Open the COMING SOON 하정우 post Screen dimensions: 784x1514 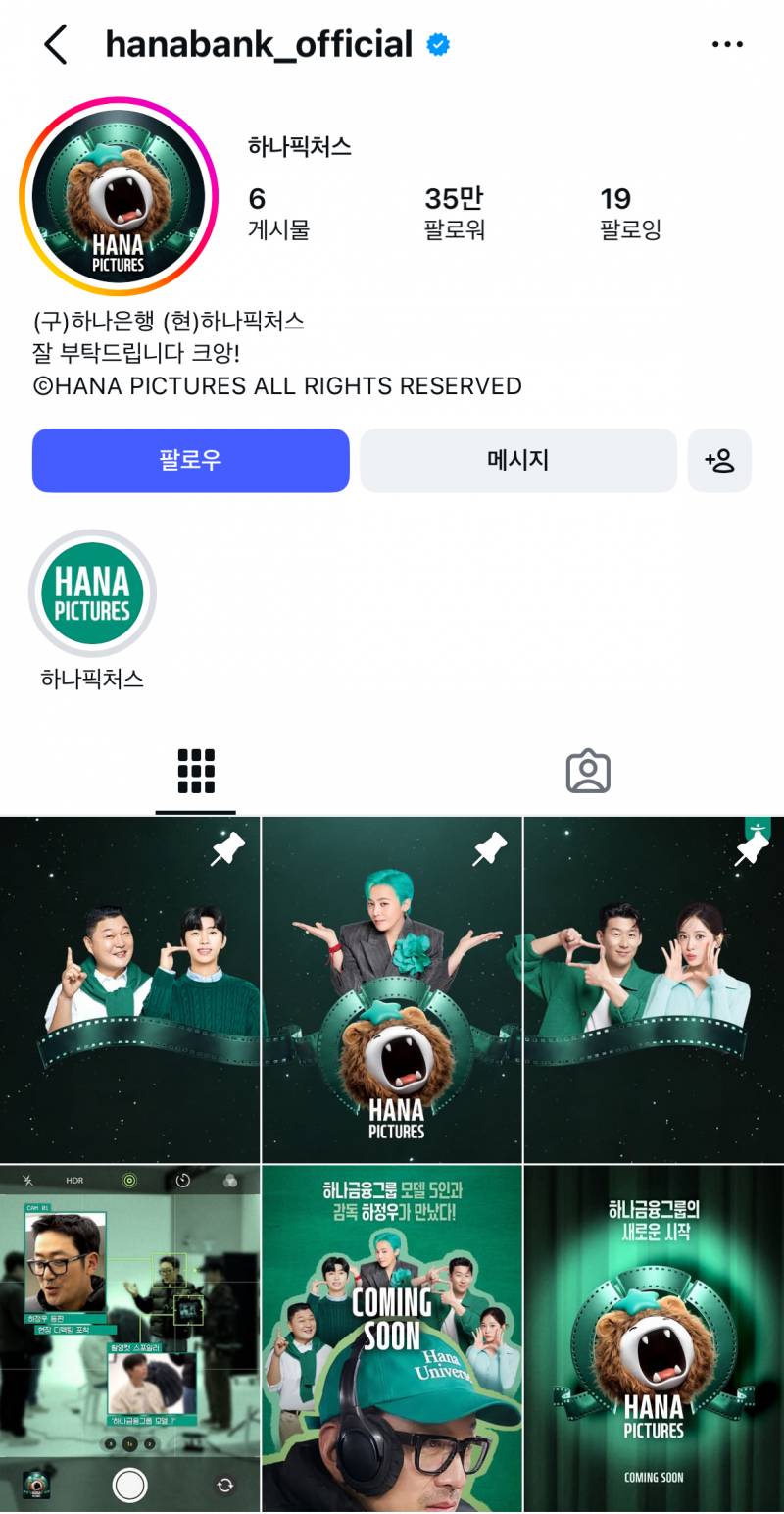(x=392, y=1338)
